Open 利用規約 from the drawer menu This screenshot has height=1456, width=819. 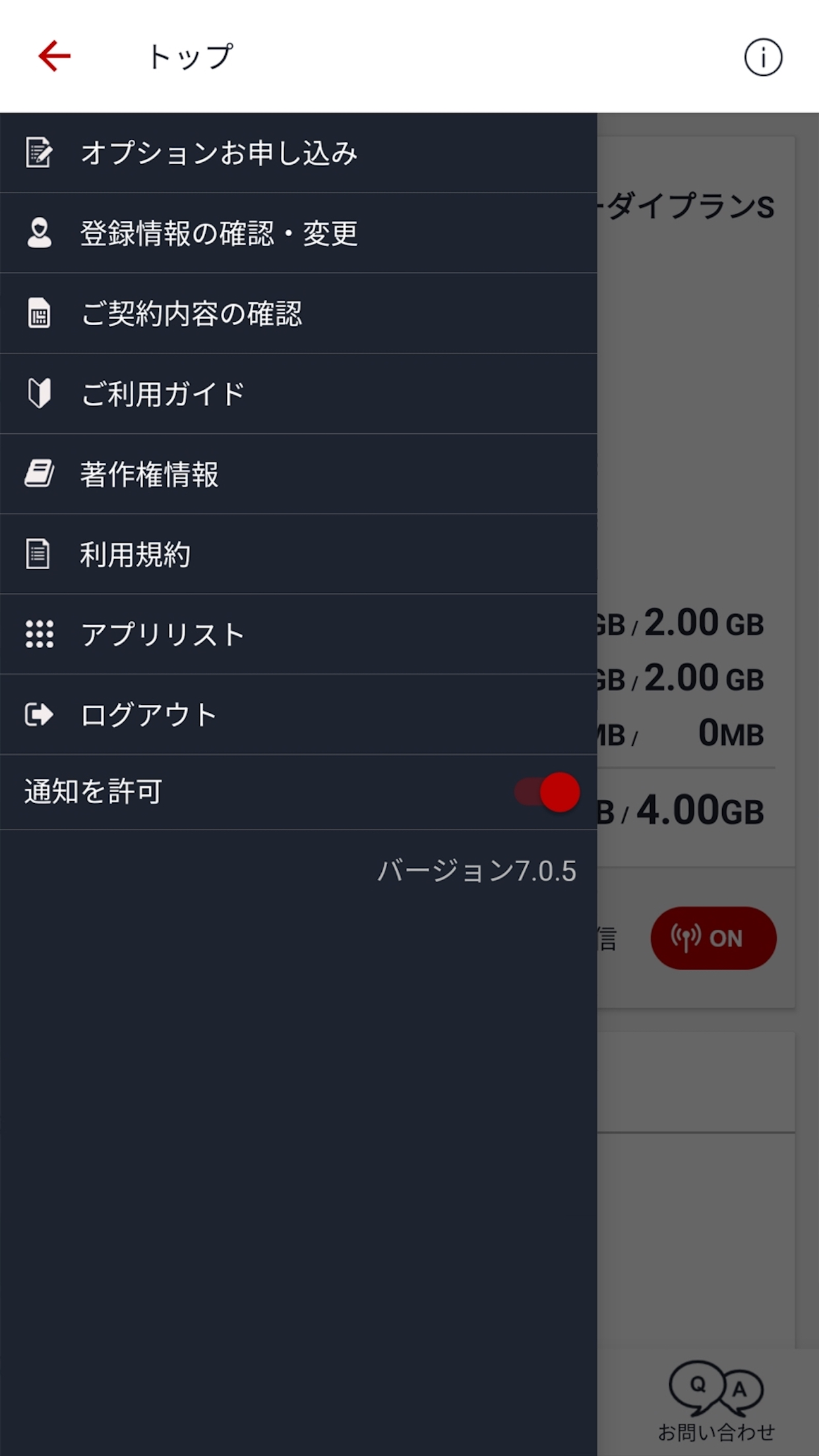click(x=136, y=554)
